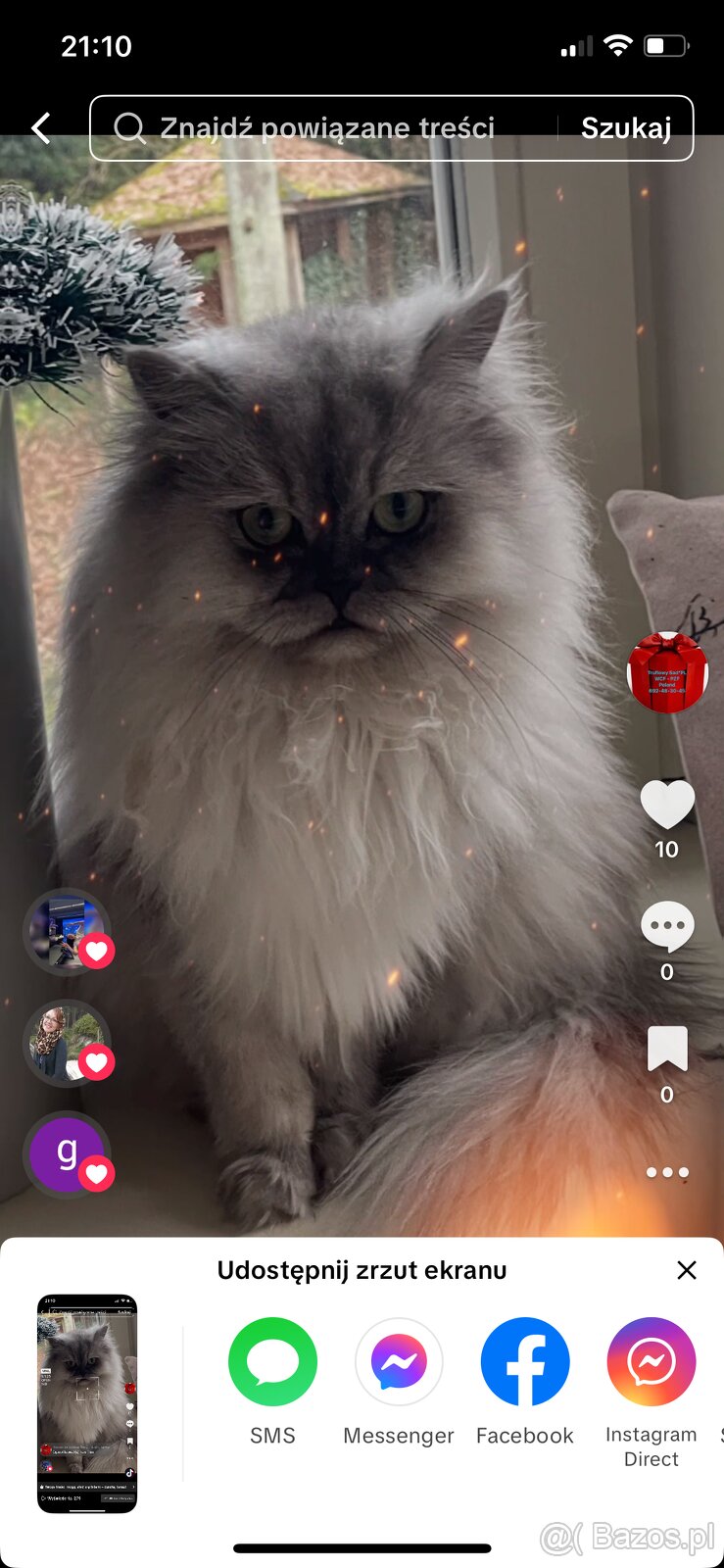Save the video with the bookmark icon

(x=667, y=1049)
